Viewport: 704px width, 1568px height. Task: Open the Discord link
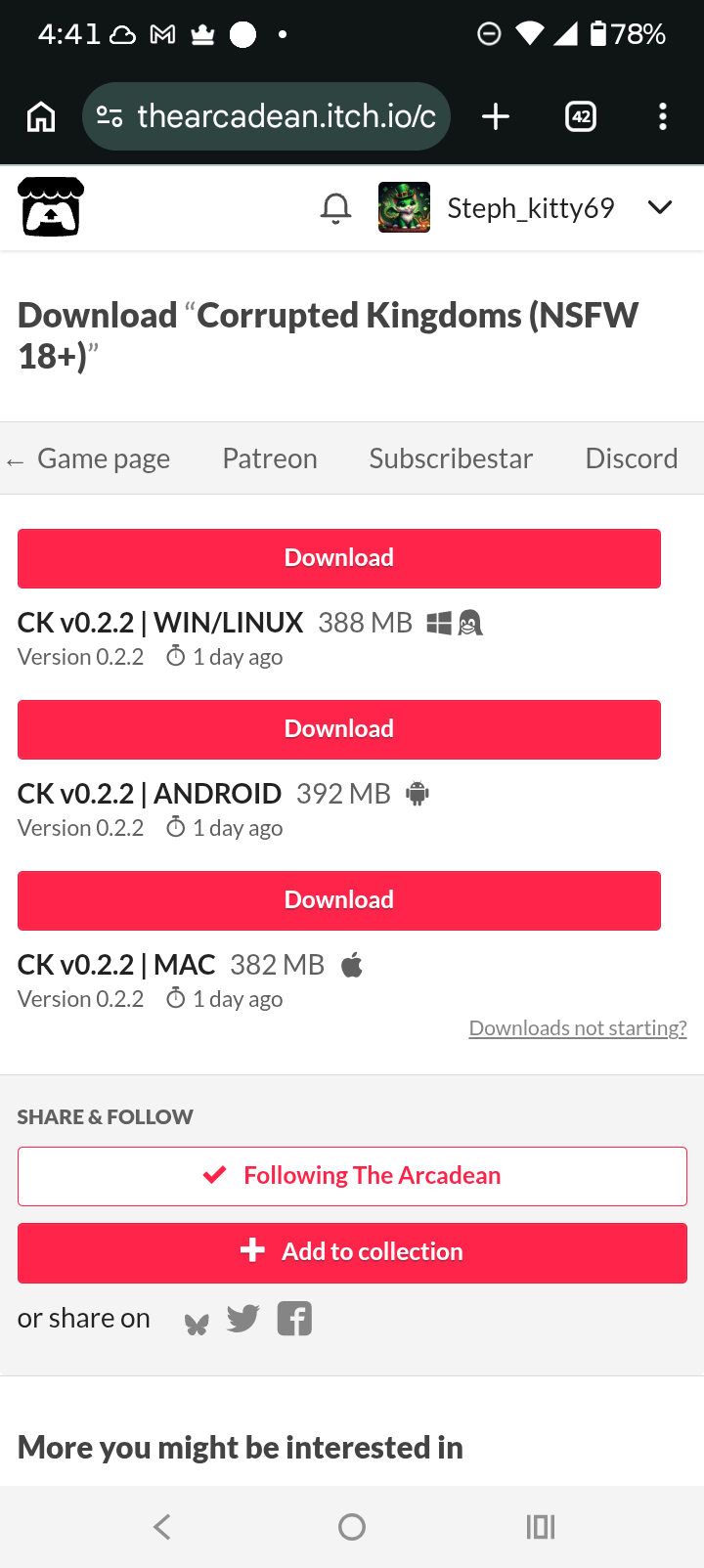click(x=632, y=458)
